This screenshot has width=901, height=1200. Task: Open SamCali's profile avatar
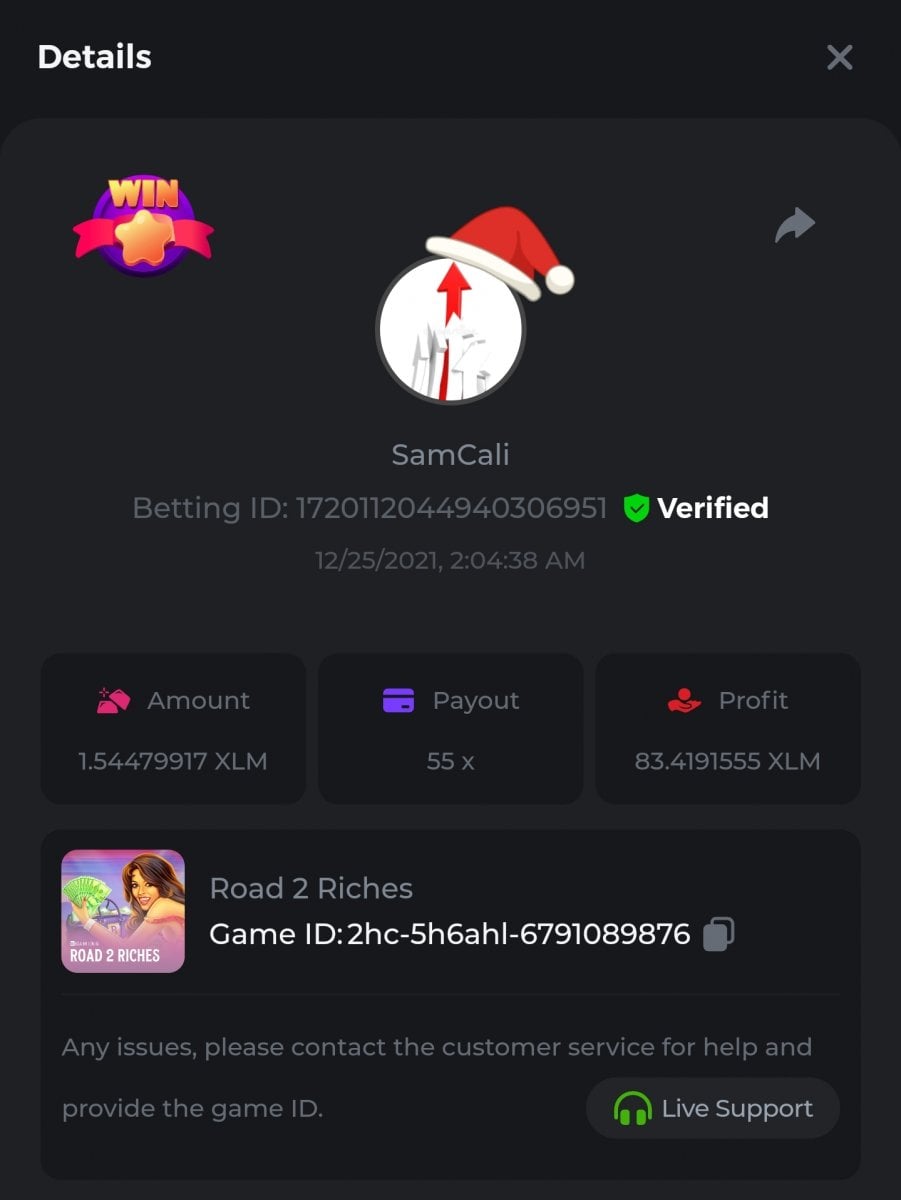click(451, 329)
